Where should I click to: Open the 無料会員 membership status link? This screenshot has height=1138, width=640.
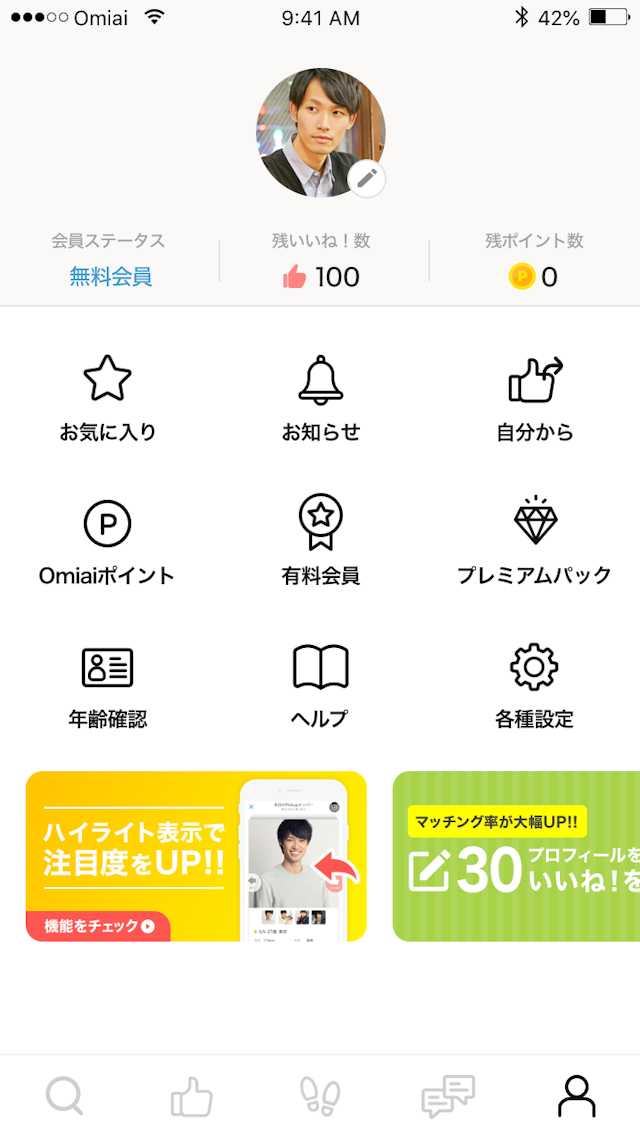coord(111,277)
